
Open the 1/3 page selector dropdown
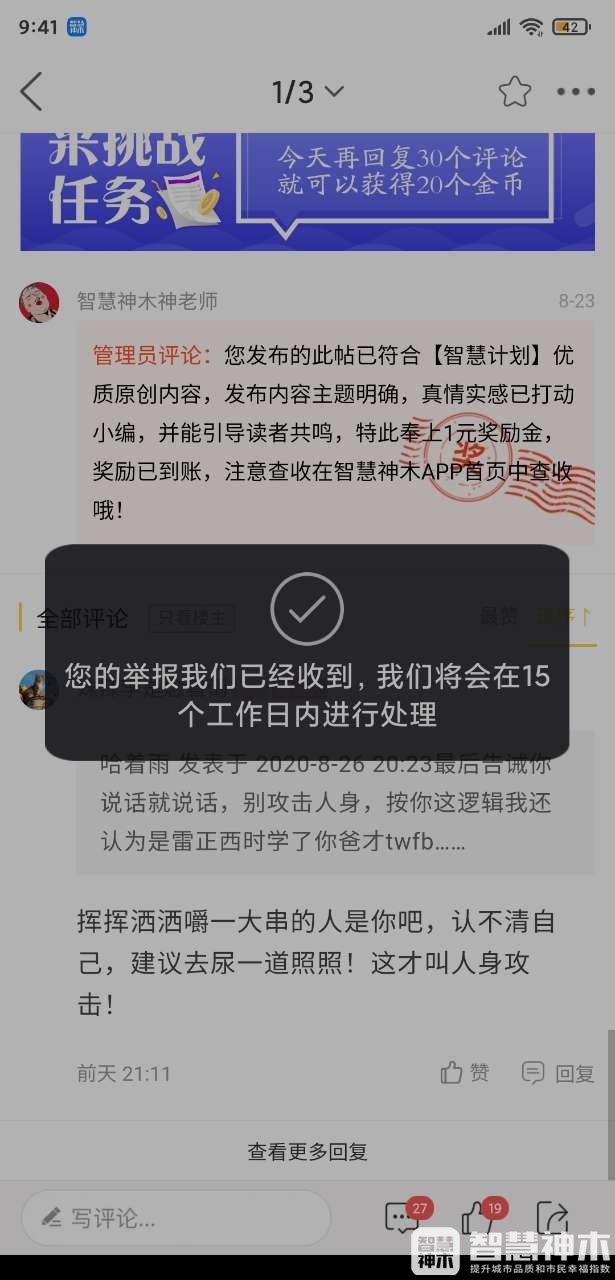307,92
